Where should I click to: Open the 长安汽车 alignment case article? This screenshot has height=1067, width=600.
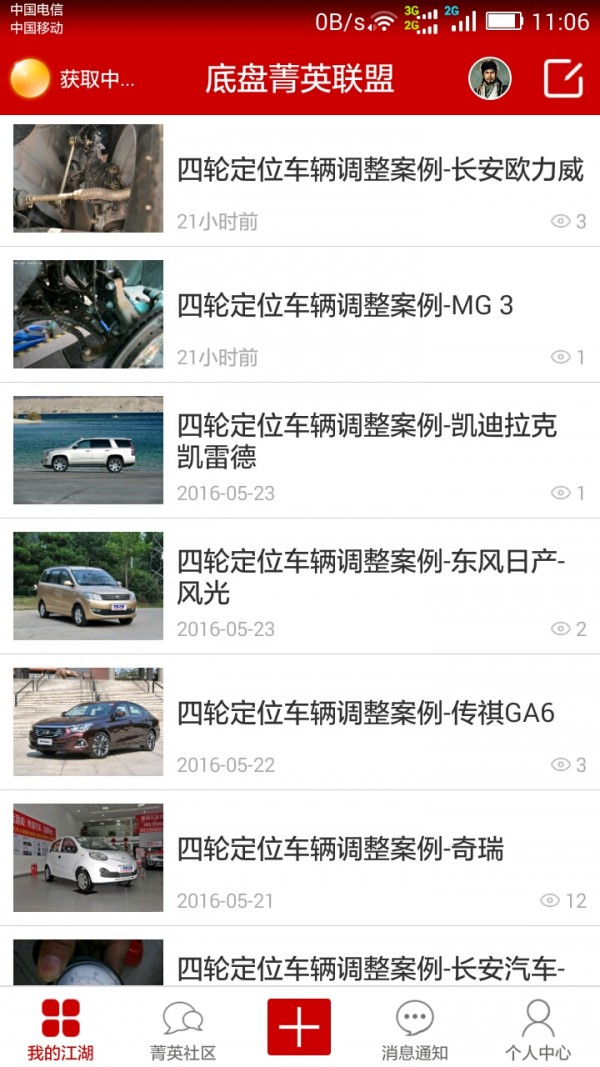coord(371,967)
